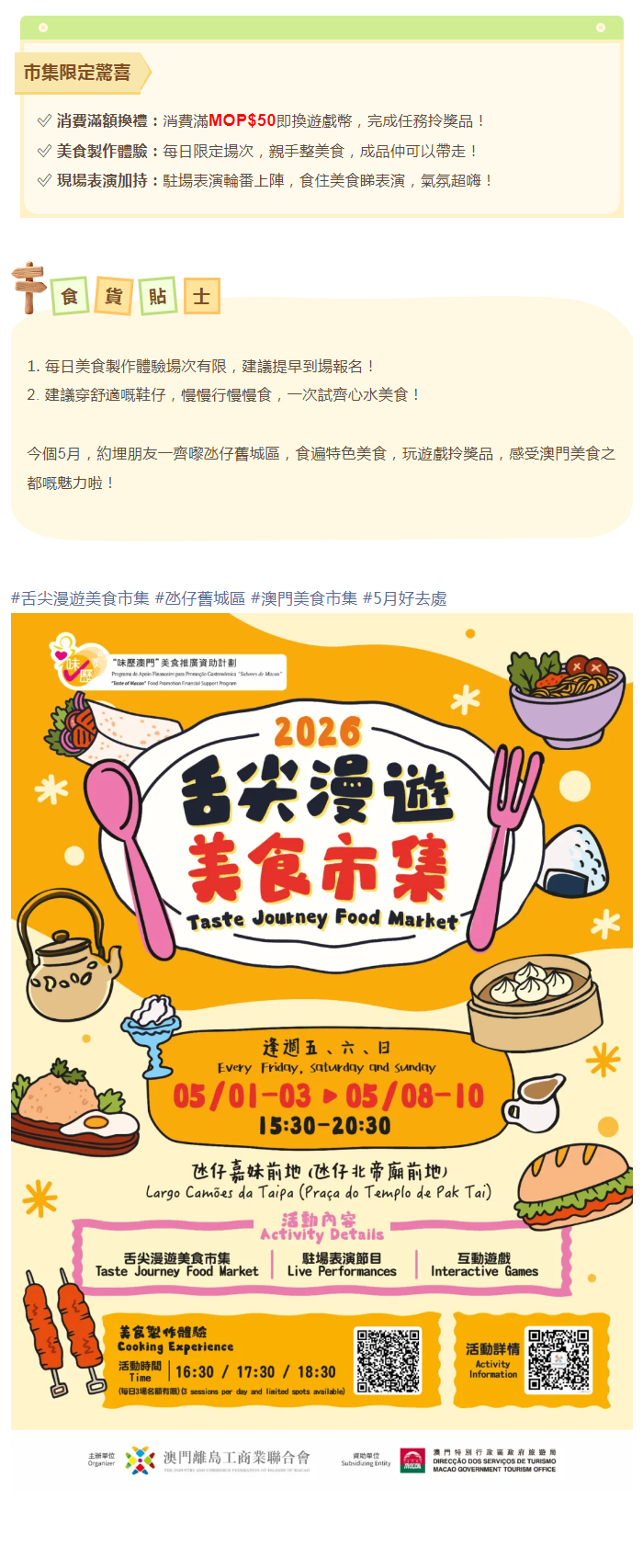The width and height of the screenshot is (643, 1568).
Task: Open the #5月好去處 hashtag
Action: [x=405, y=598]
